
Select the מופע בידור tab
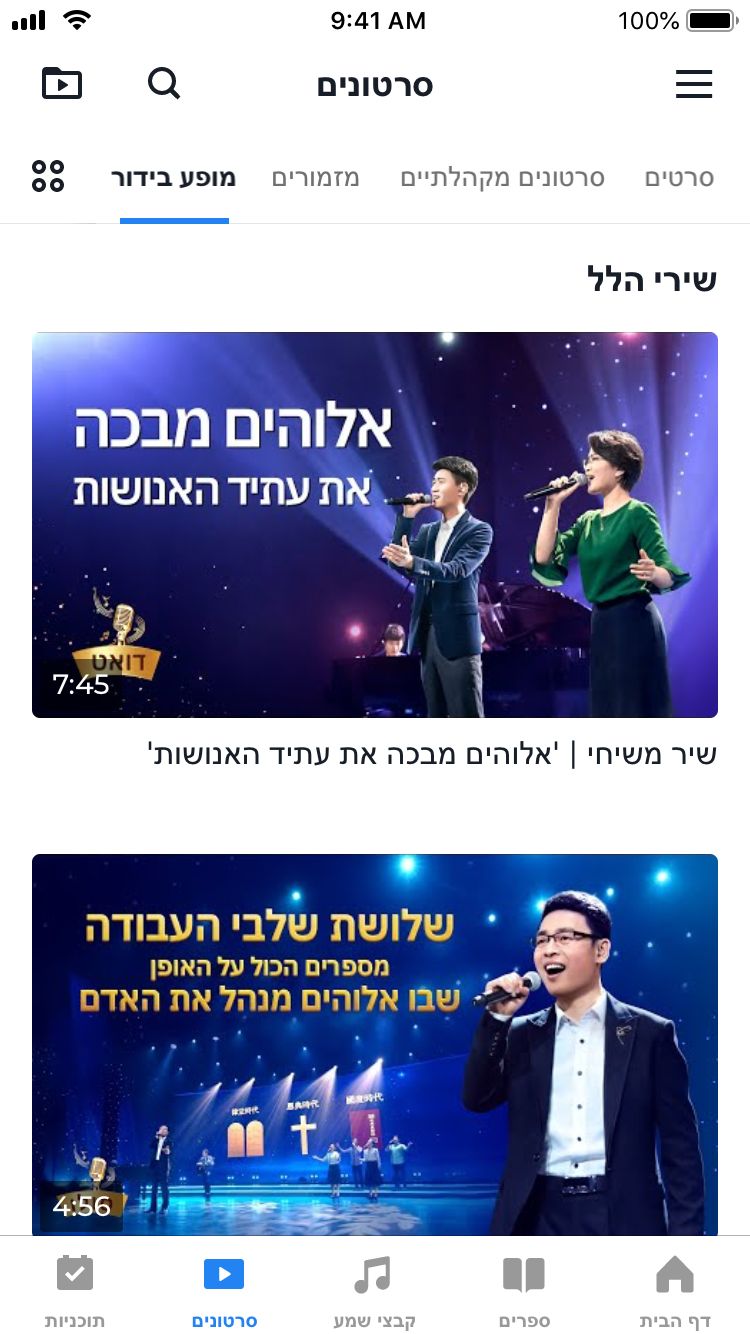click(x=174, y=179)
